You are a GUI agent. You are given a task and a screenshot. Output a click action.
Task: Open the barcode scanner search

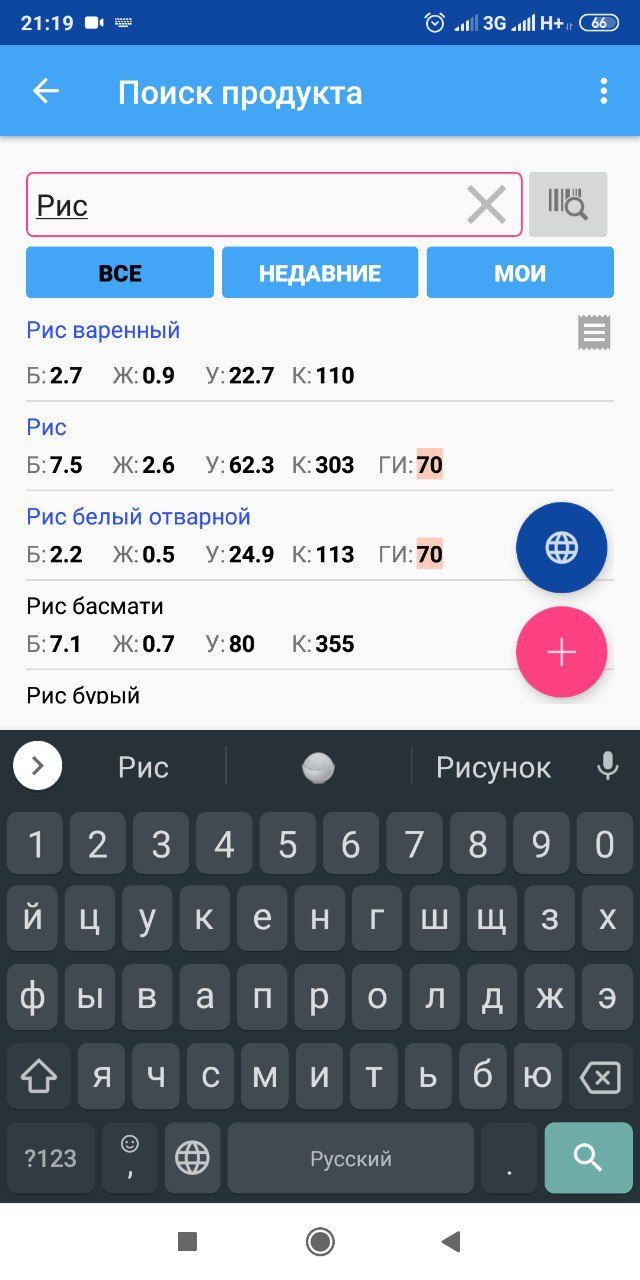[568, 205]
